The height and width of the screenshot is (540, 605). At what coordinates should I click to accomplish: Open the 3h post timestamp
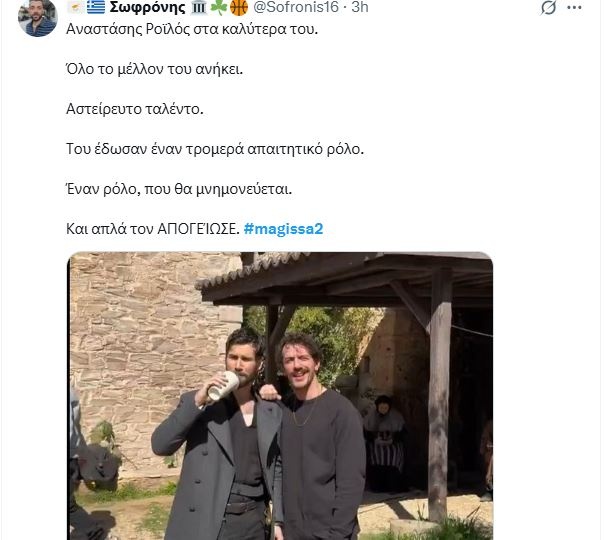click(x=361, y=7)
